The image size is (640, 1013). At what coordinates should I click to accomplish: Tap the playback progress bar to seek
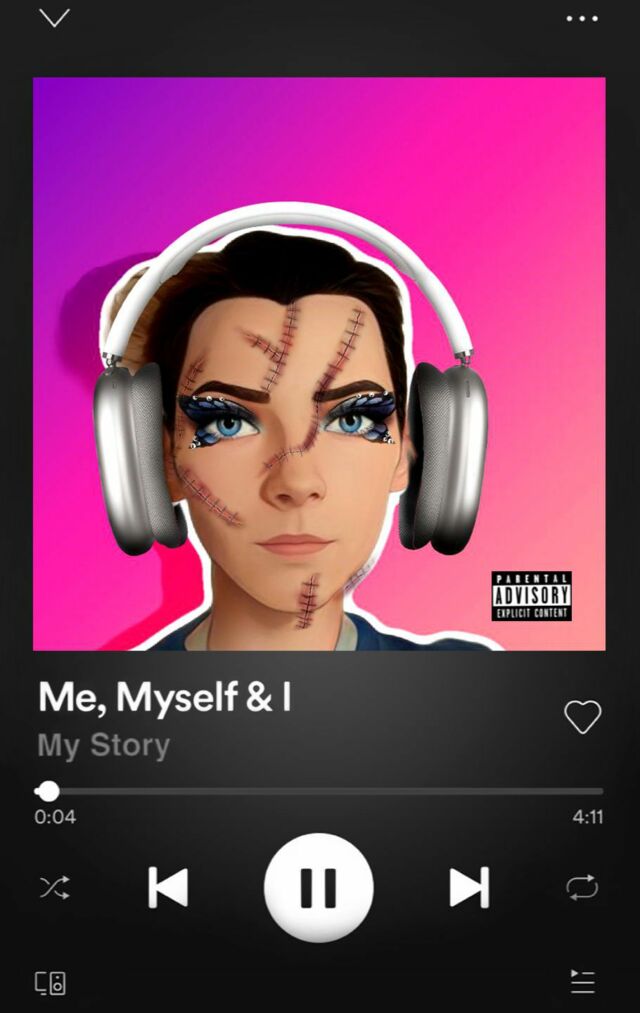pyautogui.click(x=320, y=791)
